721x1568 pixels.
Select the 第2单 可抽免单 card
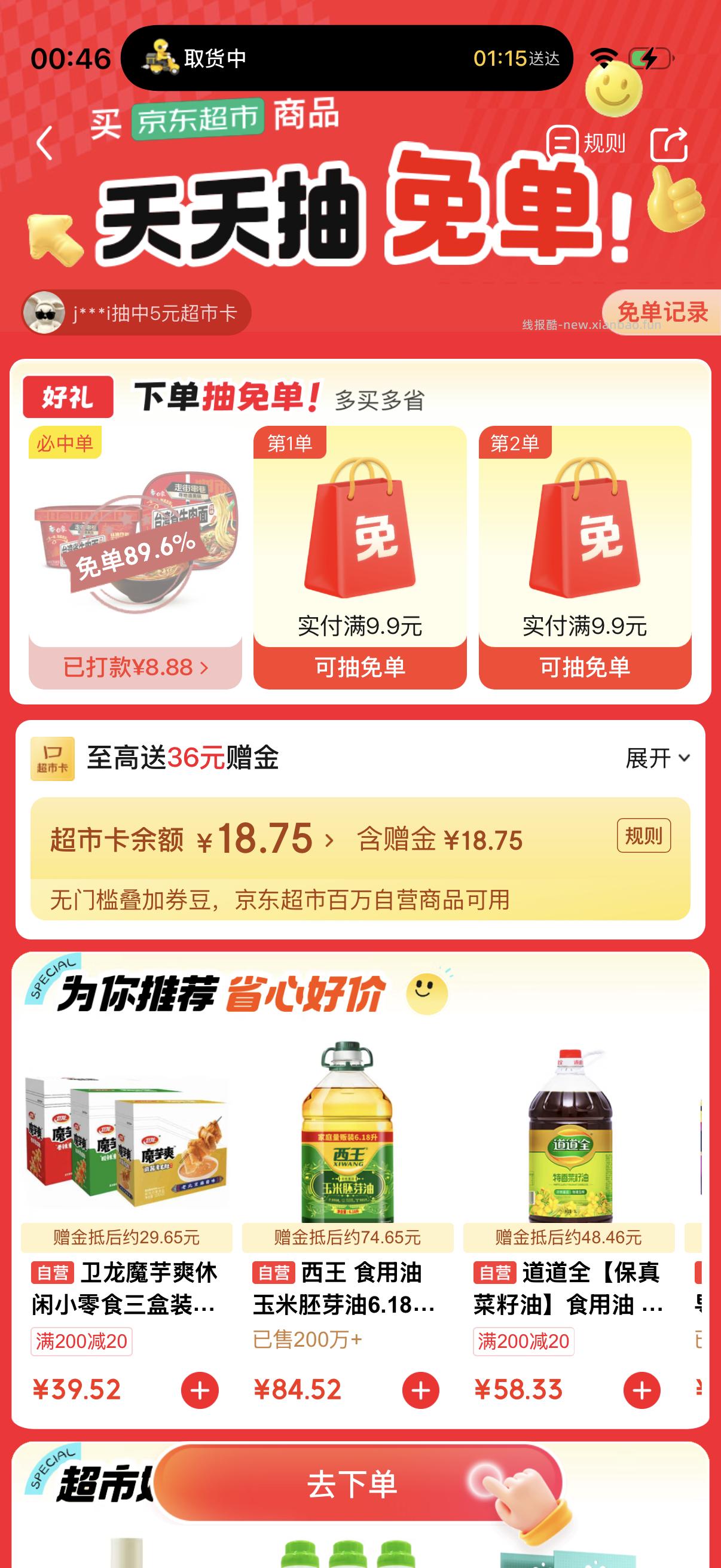coord(585,557)
